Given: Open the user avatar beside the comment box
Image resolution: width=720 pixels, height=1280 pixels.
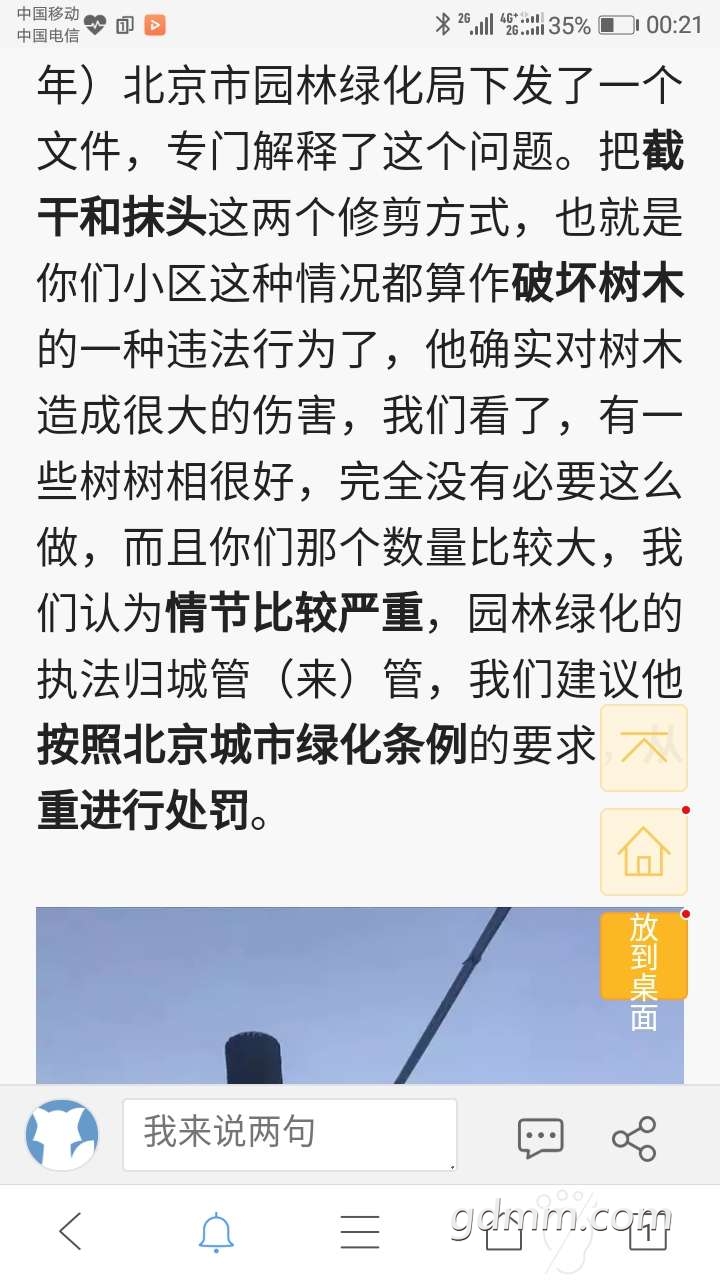Looking at the screenshot, I should click(62, 1135).
